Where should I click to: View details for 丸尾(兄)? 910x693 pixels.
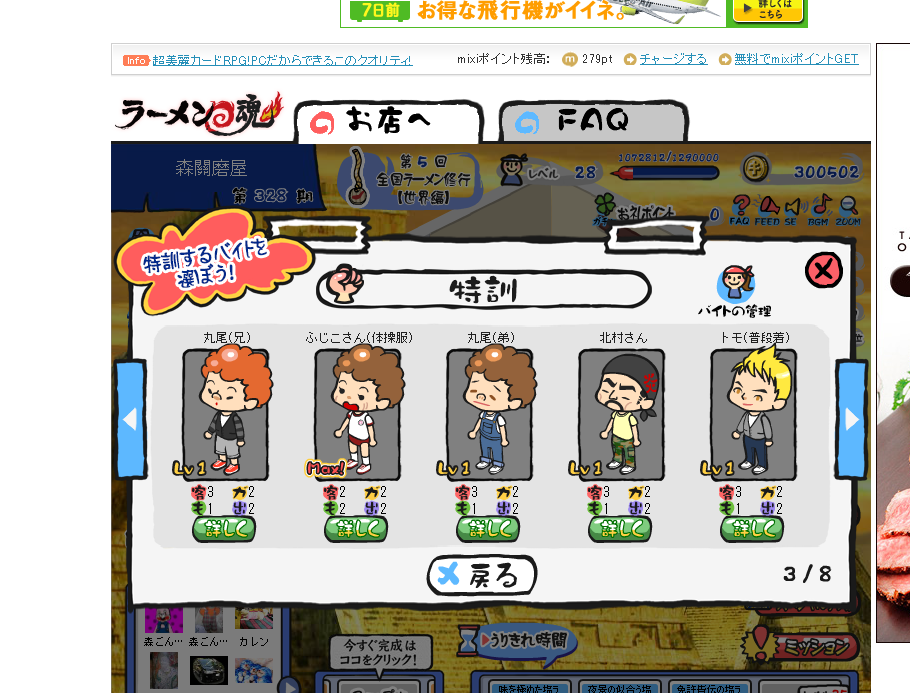(224, 529)
